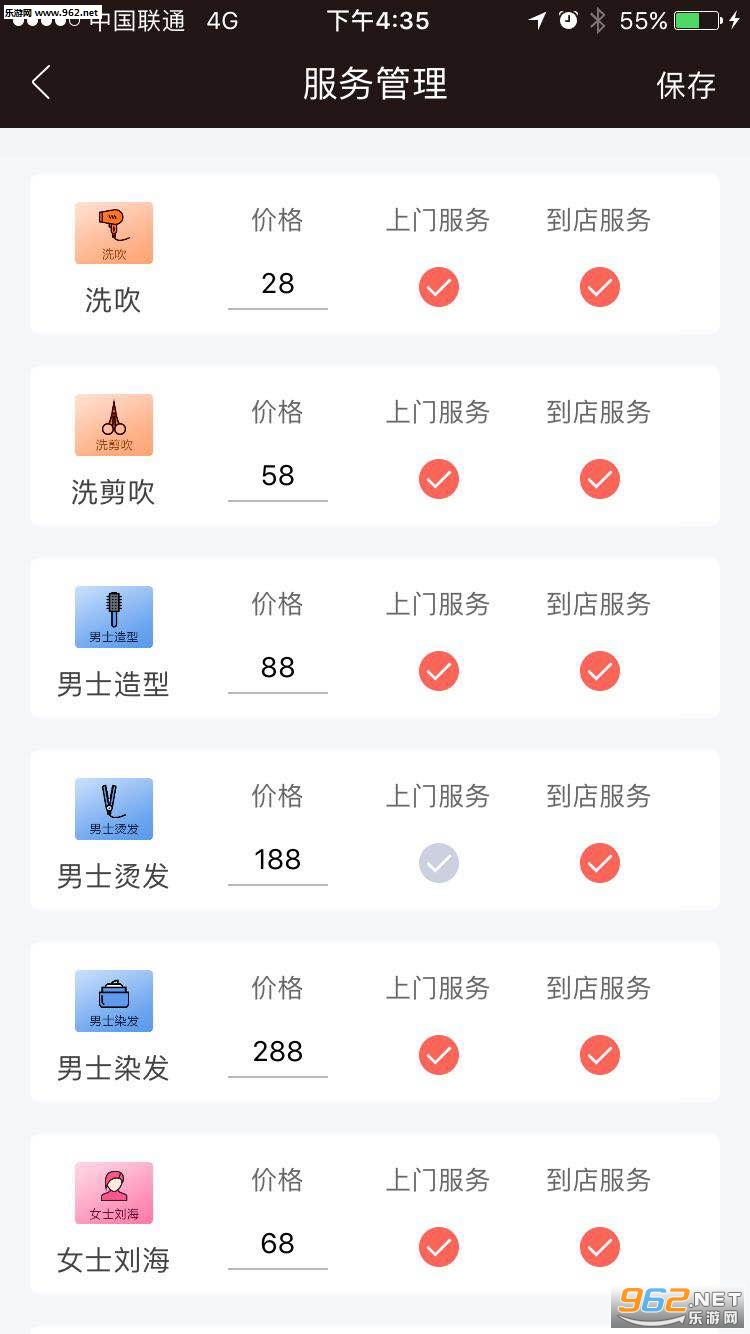Viewport: 750px width, 1334px height.
Task: Go back from 服务管理 page
Action: tap(41, 83)
